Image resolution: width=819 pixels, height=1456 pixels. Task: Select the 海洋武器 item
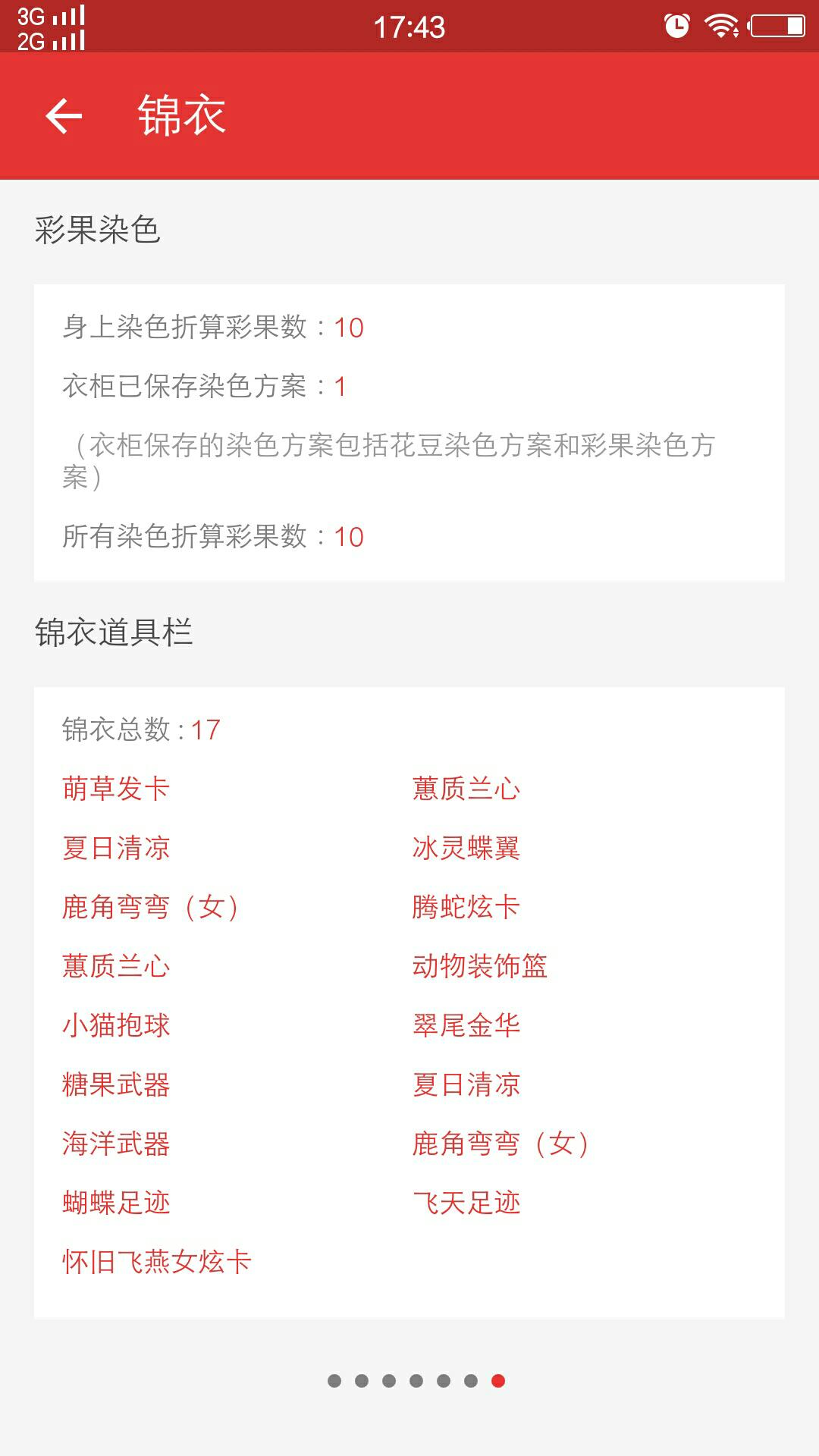pyautogui.click(x=116, y=1144)
